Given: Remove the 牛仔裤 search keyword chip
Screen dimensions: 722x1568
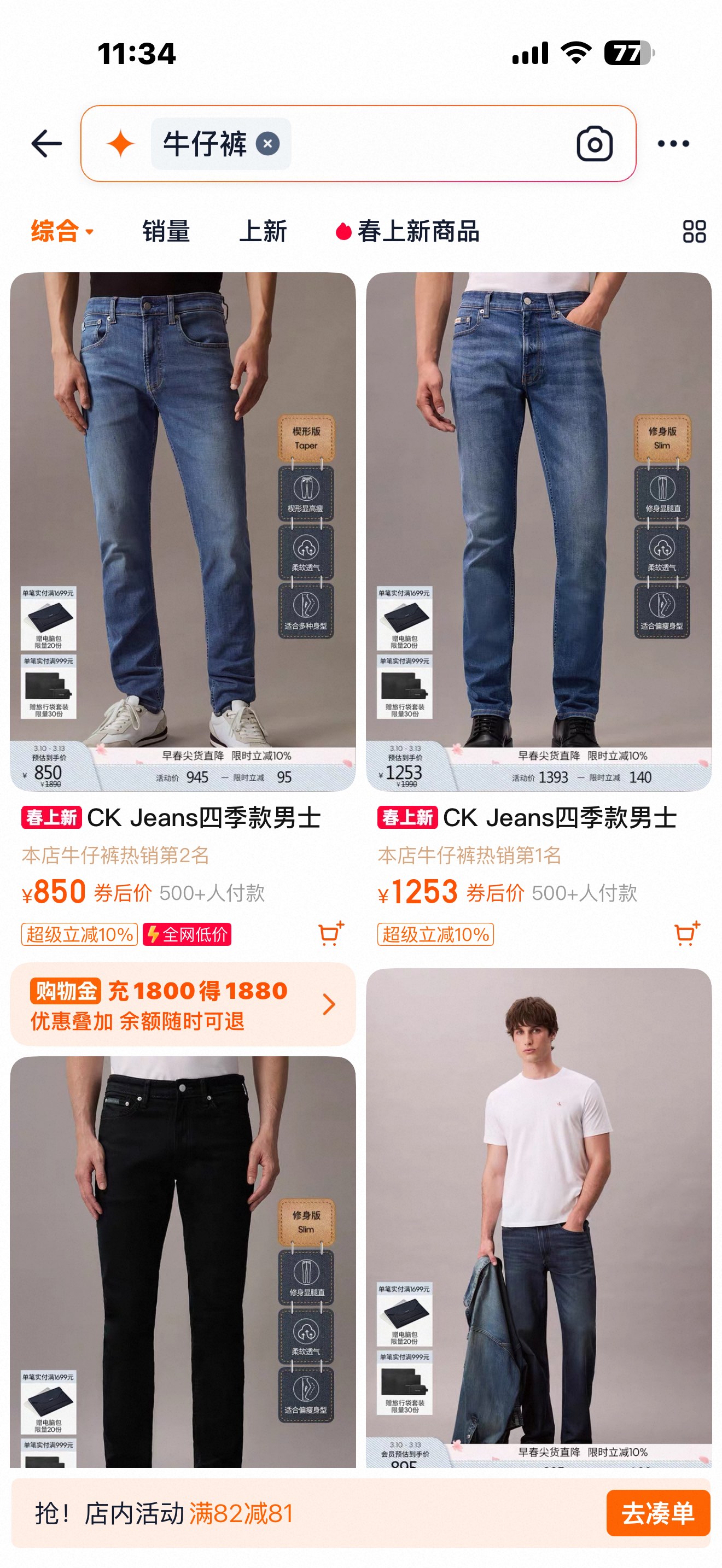Looking at the screenshot, I should click(268, 144).
